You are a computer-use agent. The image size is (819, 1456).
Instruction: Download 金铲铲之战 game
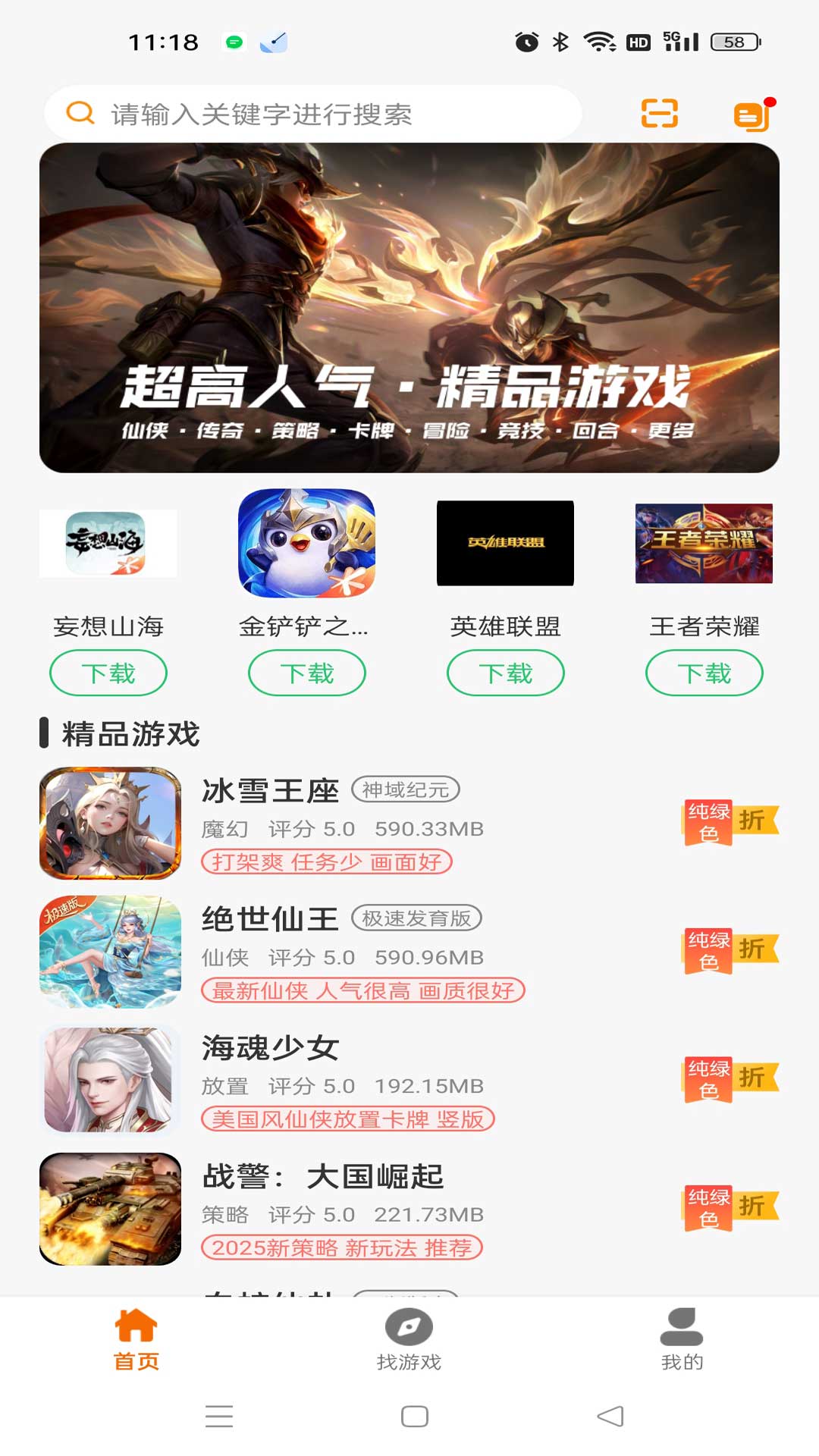pyautogui.click(x=307, y=673)
